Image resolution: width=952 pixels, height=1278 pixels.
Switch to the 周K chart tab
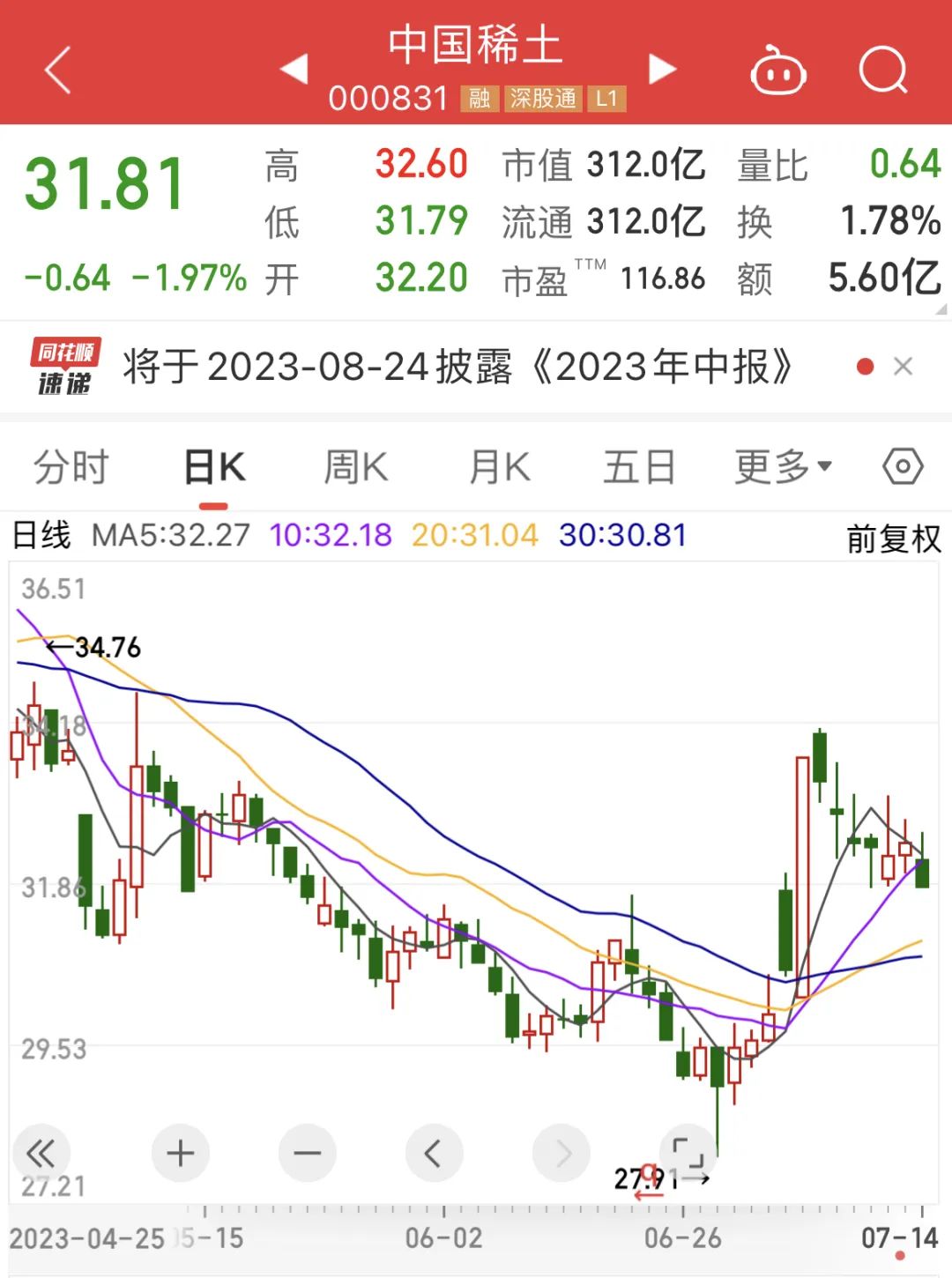(356, 467)
